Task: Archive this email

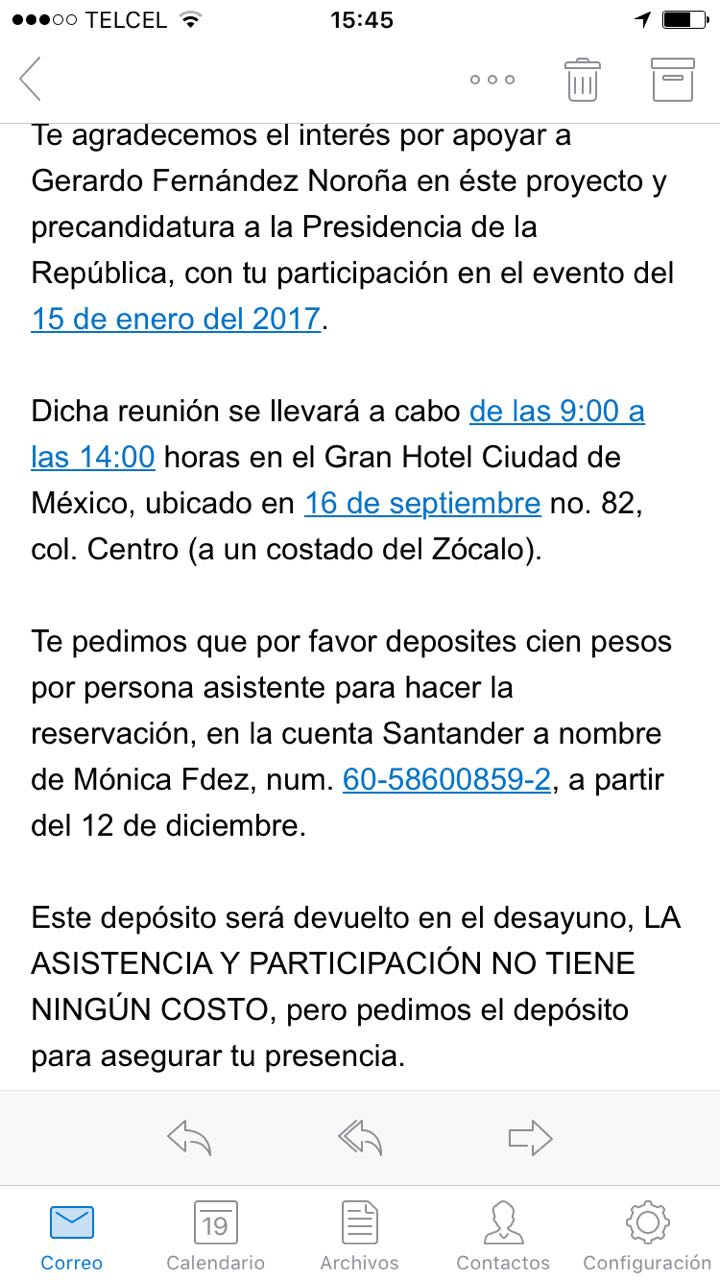Action: 673,79
